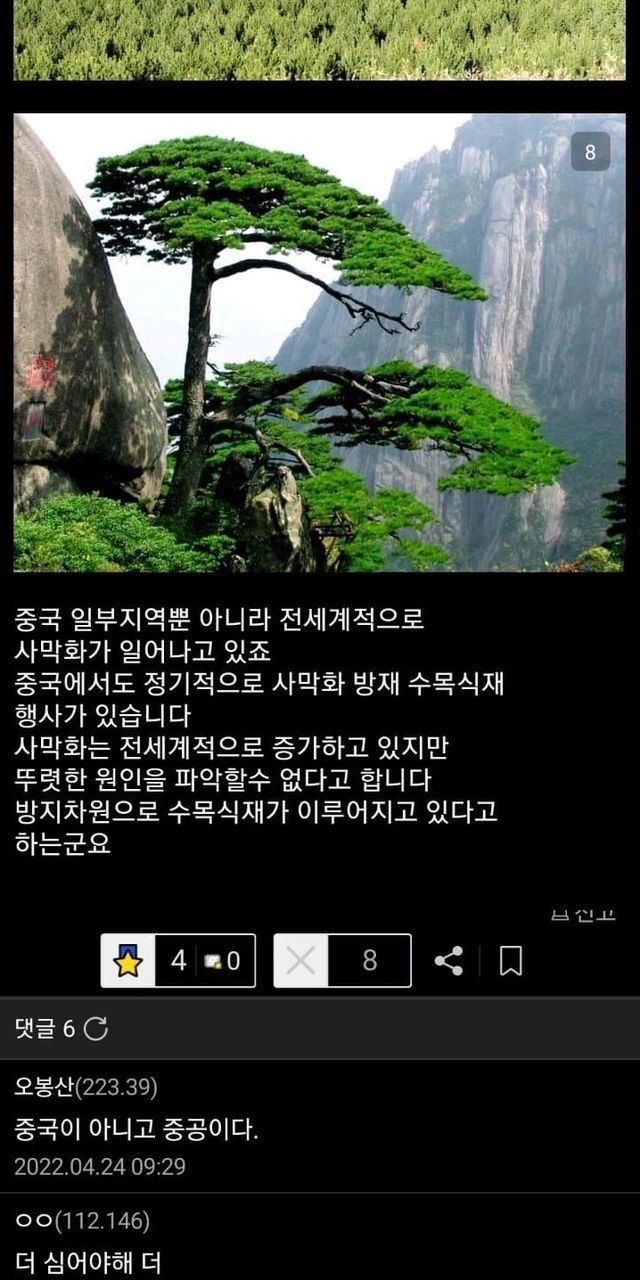The width and height of the screenshot is (640, 1280).
Task: Open commenter 오봉산's profile
Action: (44, 1087)
